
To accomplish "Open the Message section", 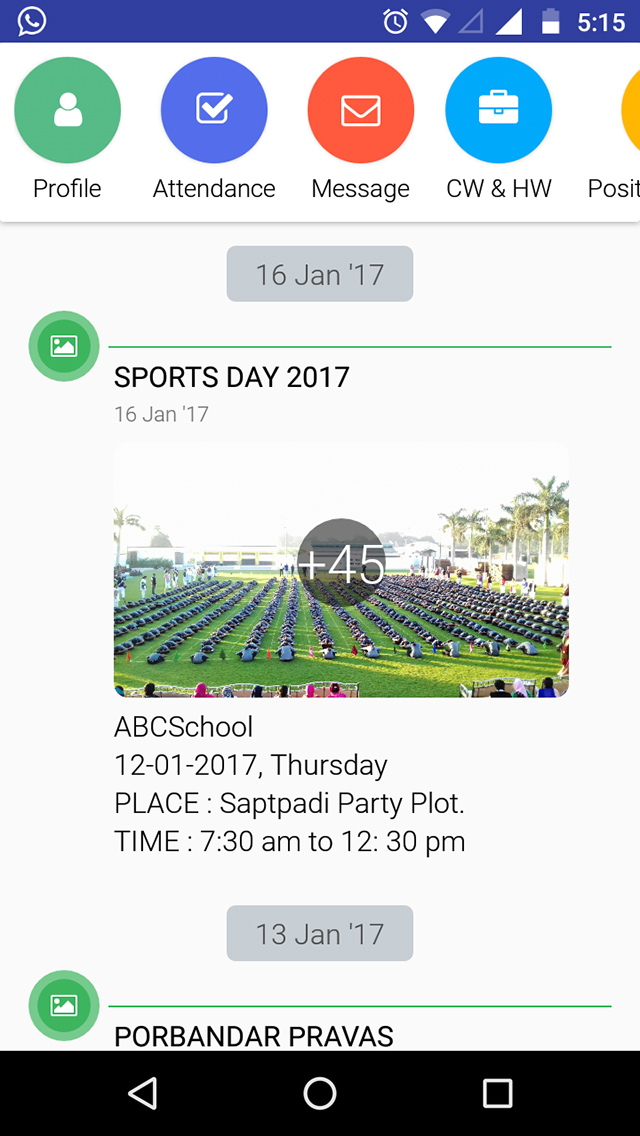I will click(x=360, y=111).
